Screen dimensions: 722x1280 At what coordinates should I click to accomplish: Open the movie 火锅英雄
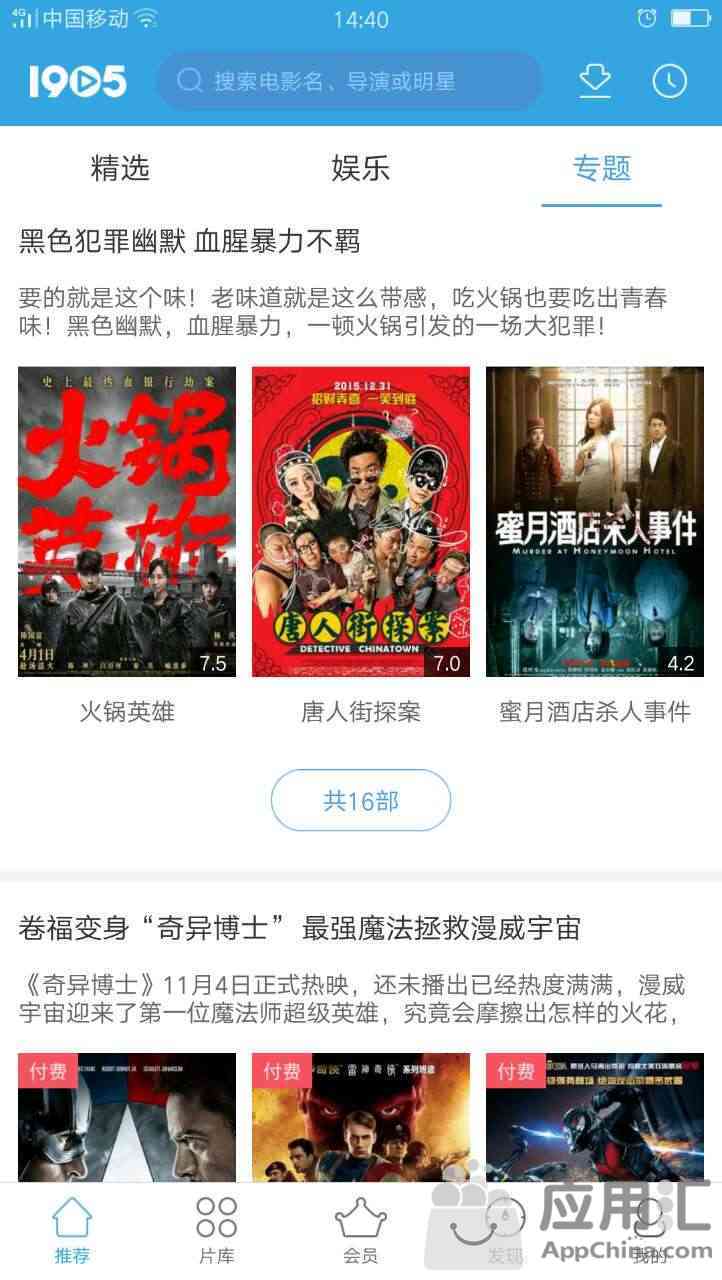tap(127, 522)
